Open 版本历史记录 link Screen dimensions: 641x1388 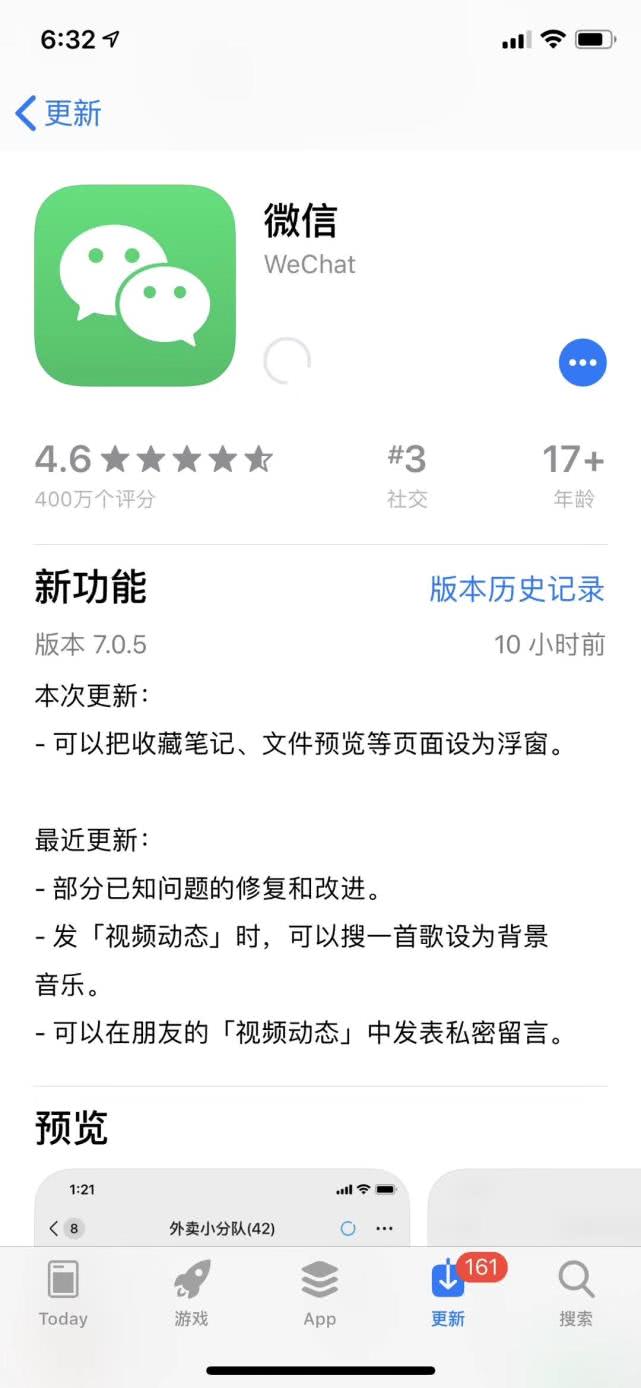(517, 589)
